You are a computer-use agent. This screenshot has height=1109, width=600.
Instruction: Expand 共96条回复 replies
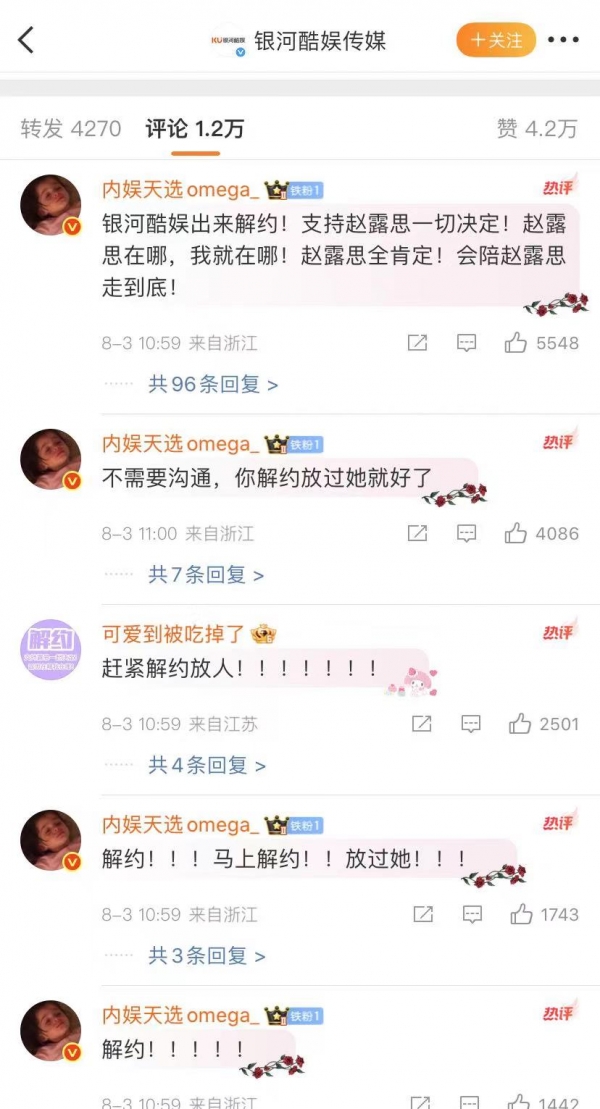point(212,384)
